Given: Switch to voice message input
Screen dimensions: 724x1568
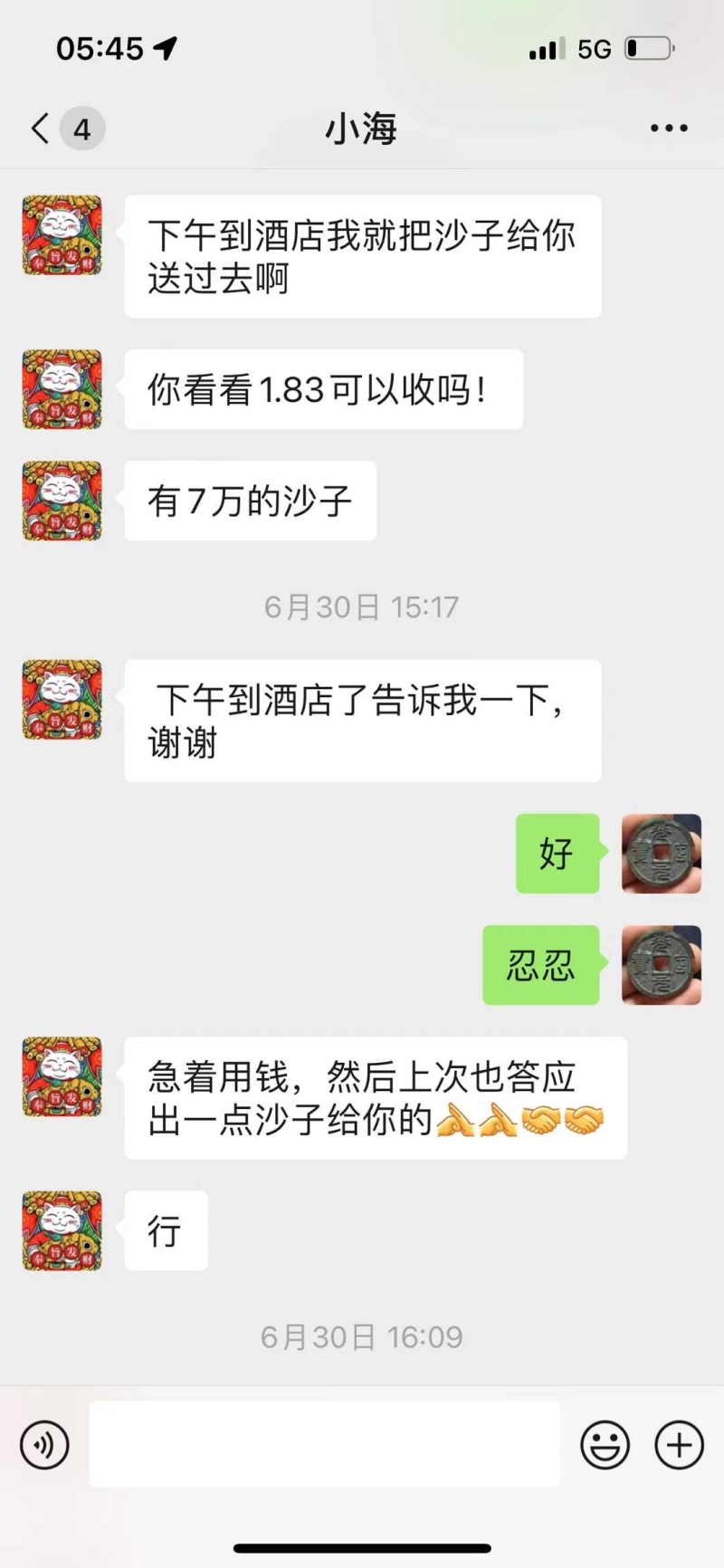Looking at the screenshot, I should pyautogui.click(x=44, y=1444).
